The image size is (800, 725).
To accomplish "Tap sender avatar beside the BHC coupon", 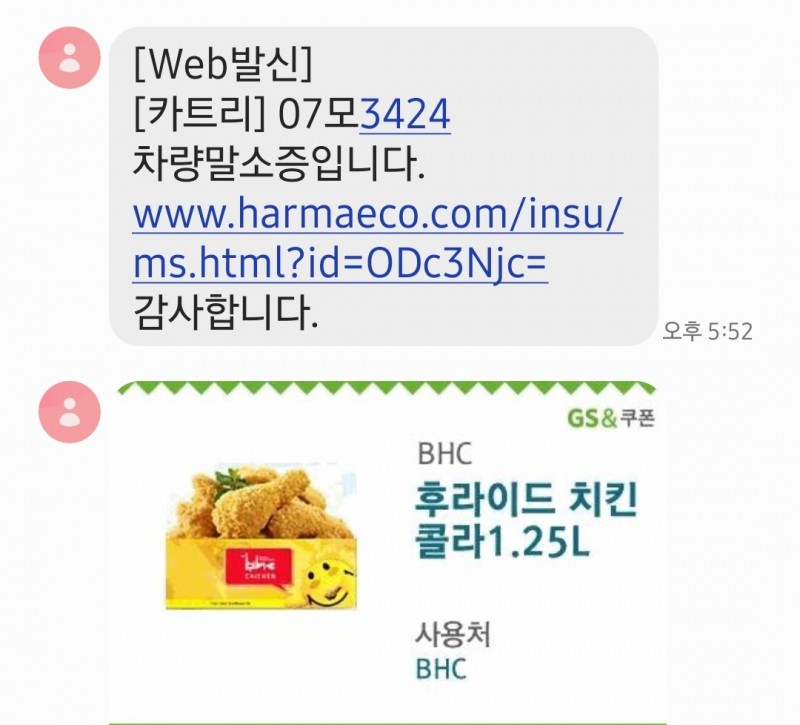I will [x=68, y=410].
